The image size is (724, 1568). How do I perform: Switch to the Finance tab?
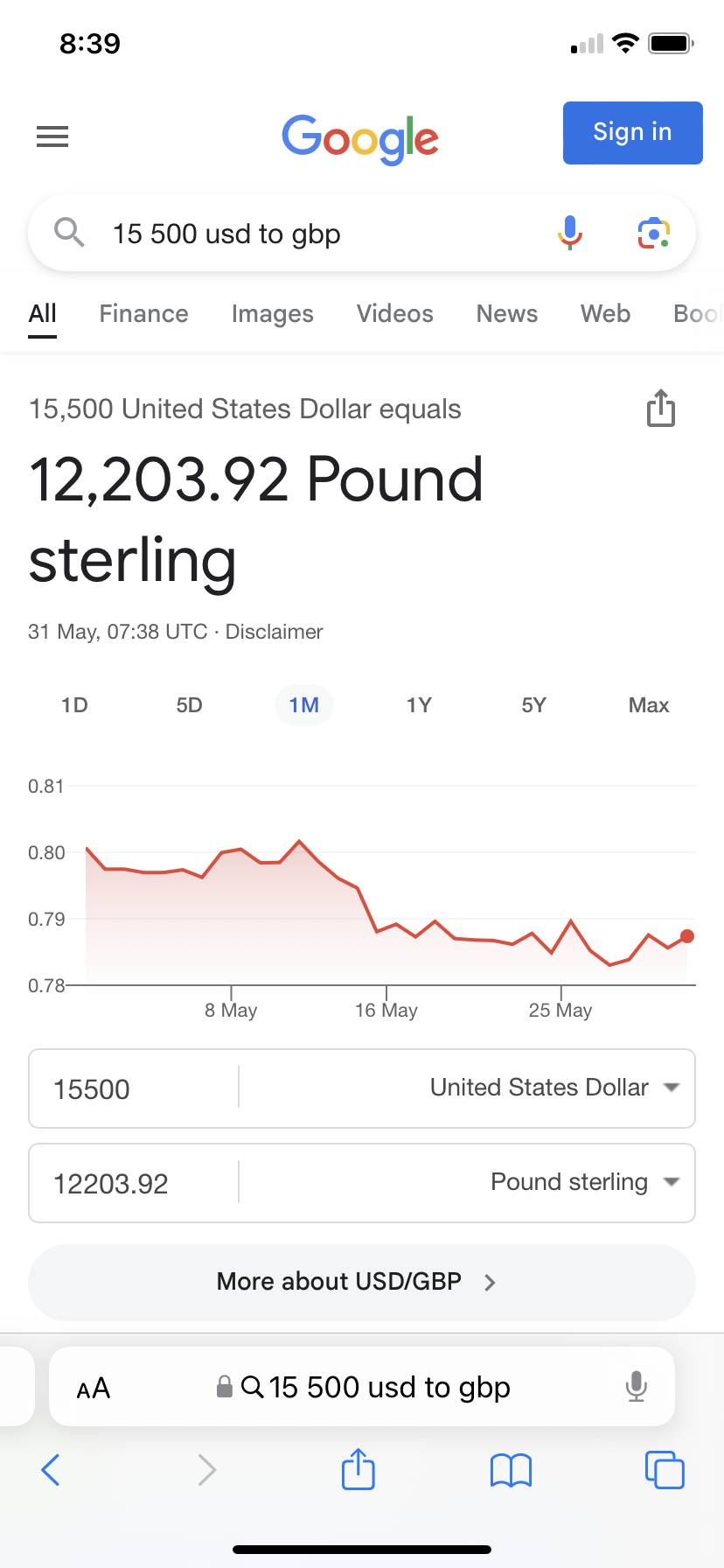[x=143, y=313]
